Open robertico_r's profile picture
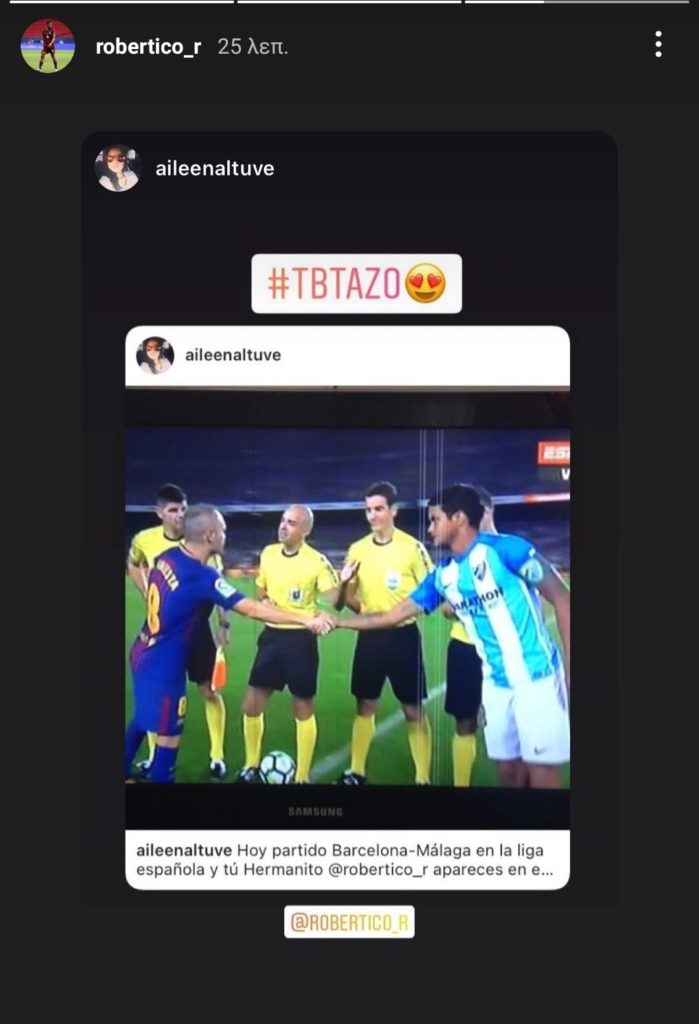 pyautogui.click(x=47, y=45)
